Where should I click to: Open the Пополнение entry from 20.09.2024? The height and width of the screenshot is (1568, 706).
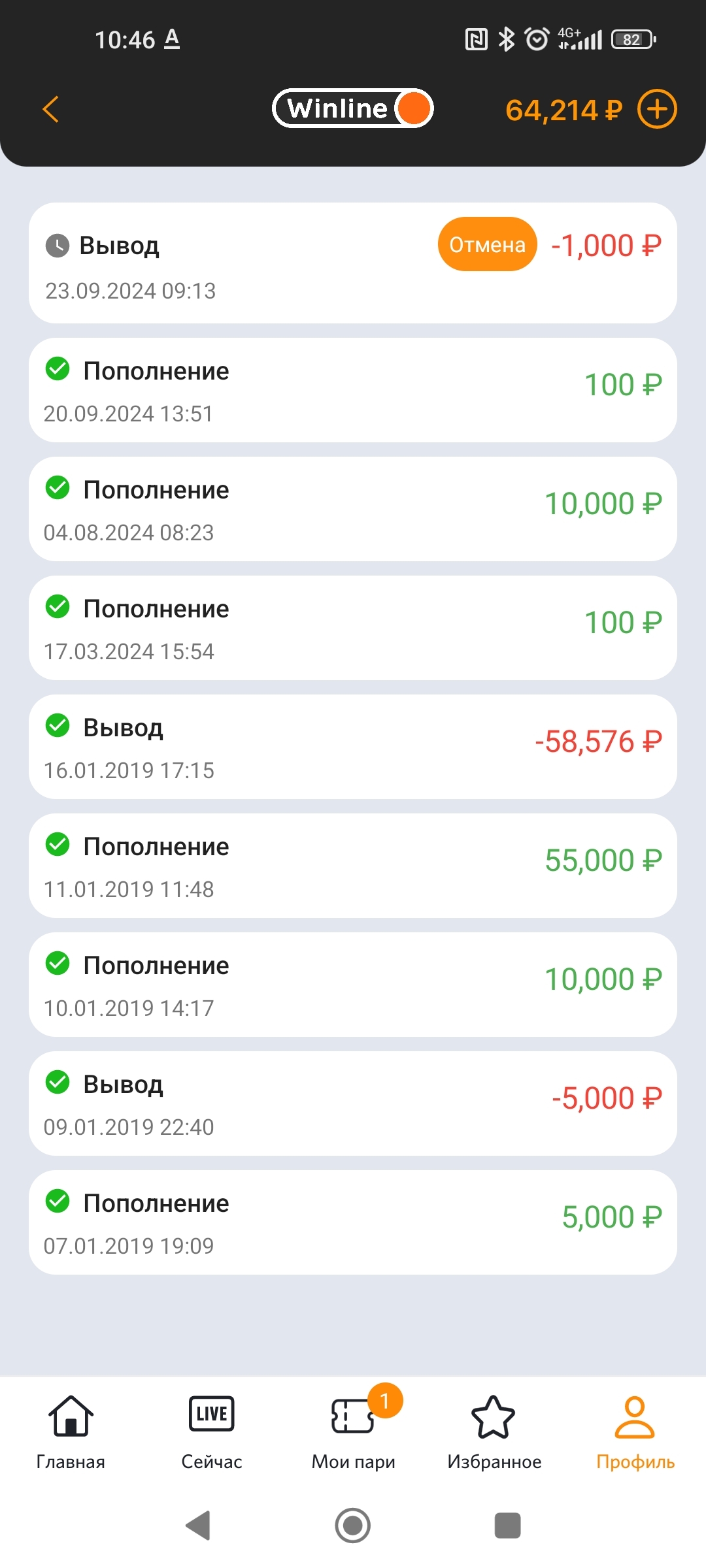click(x=353, y=390)
